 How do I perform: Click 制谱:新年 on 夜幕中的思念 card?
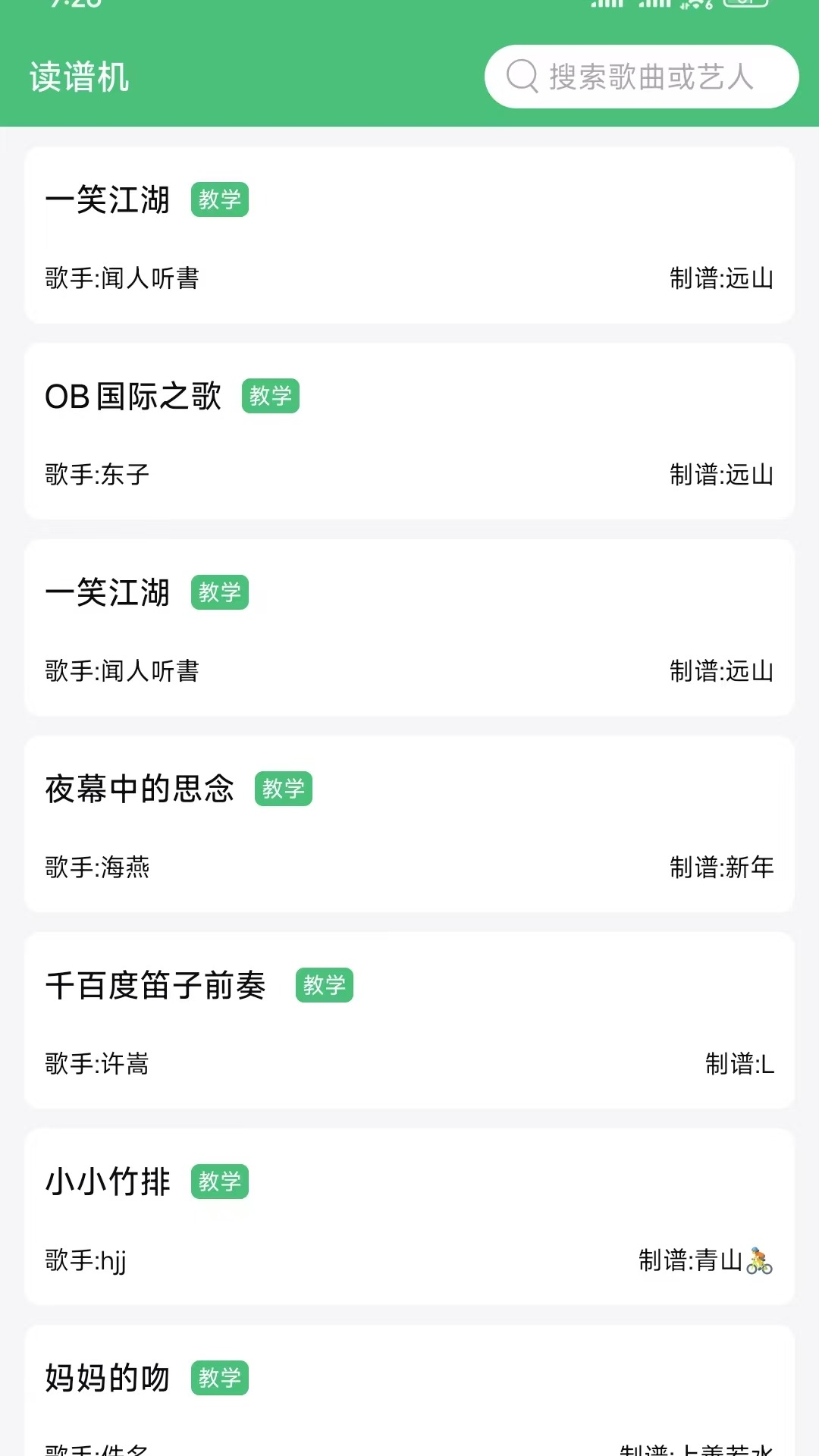[722, 869]
